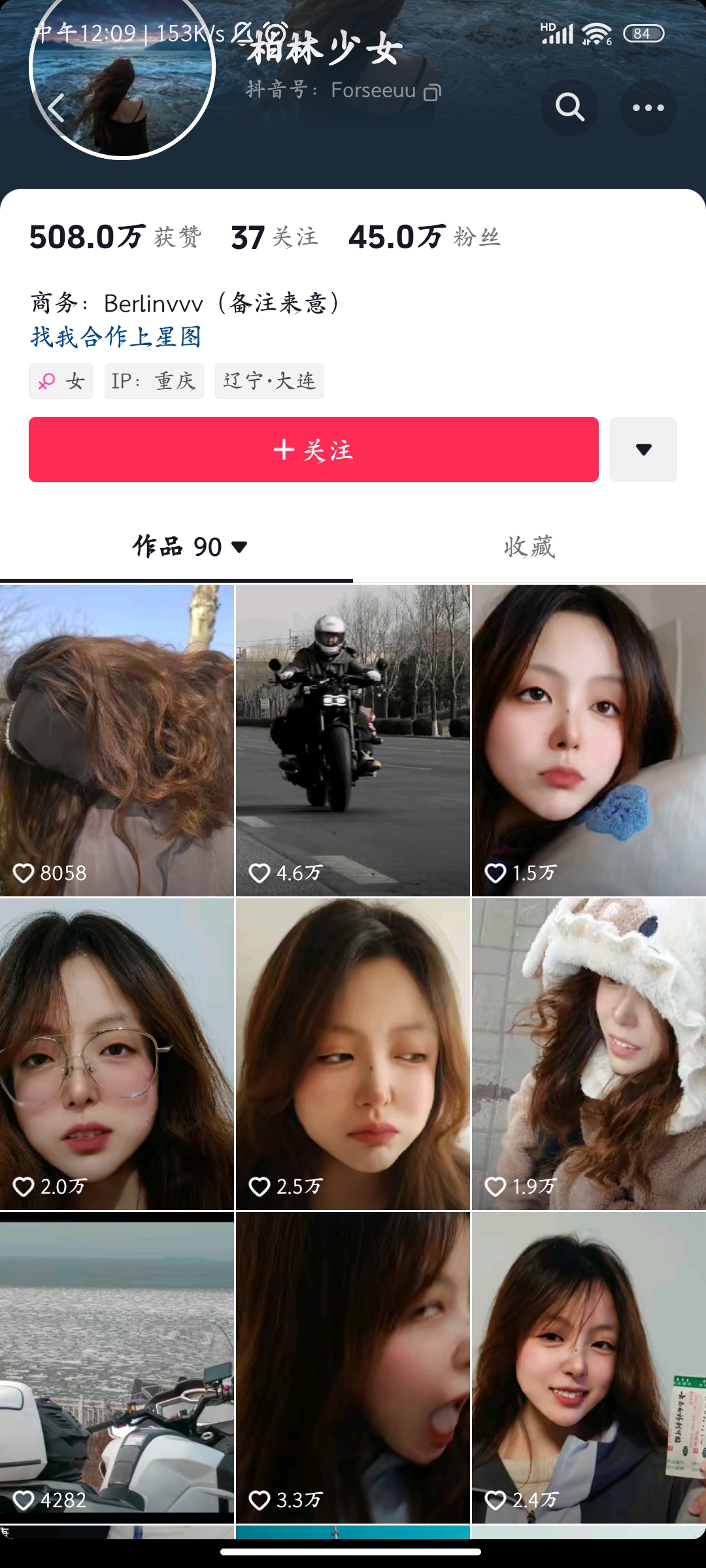View the 45.0万 粉丝 followers list
706x1568 pixels.
tap(425, 237)
